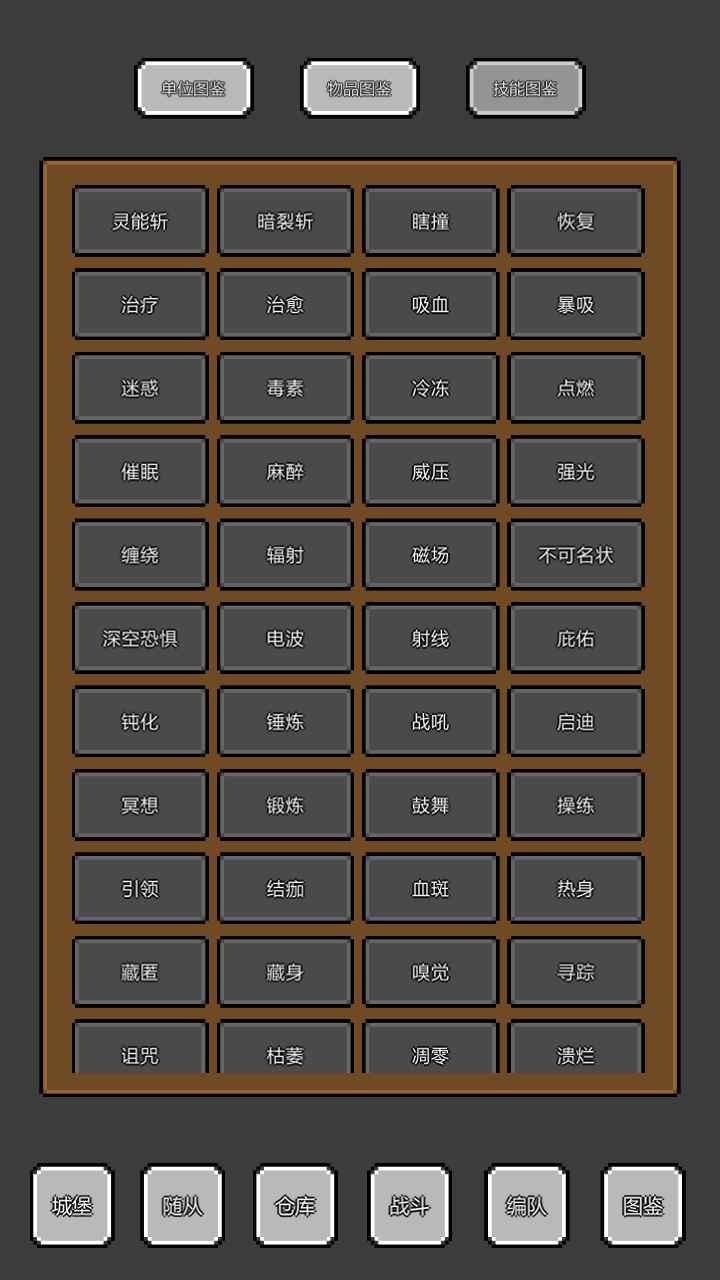This screenshot has height=1280, width=720.
Task: View the 恢复 skill details
Action: [x=576, y=221]
